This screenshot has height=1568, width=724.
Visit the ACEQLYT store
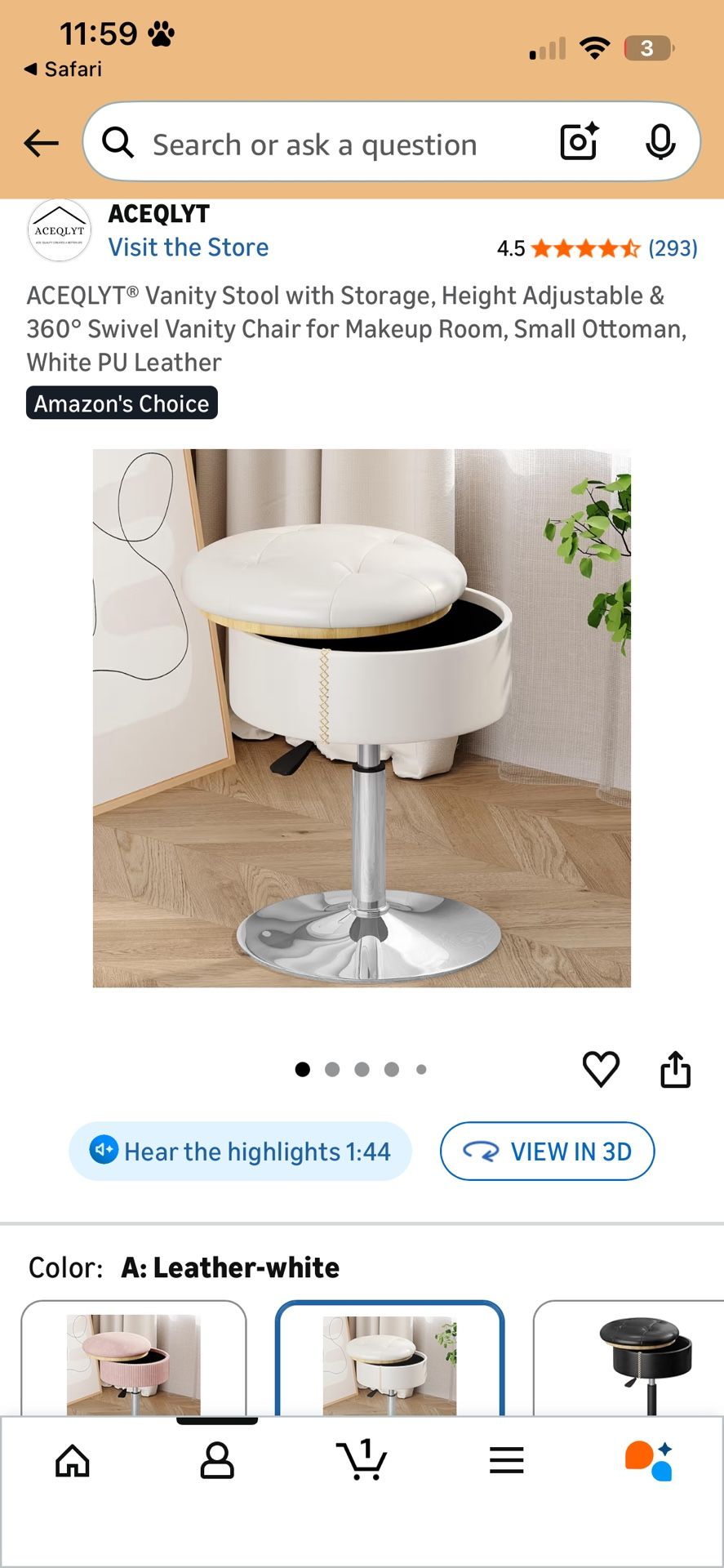pyautogui.click(x=188, y=247)
